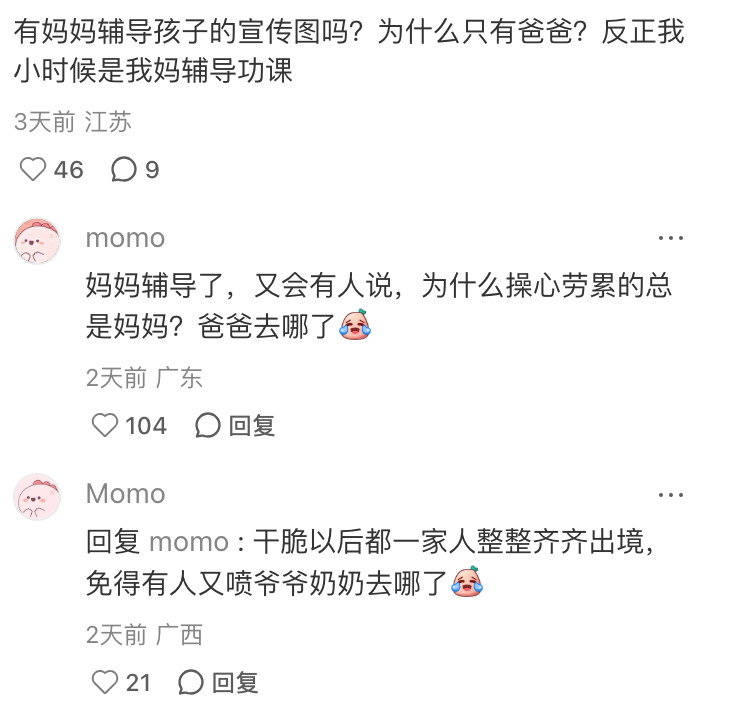Like Momo's reply with 21 likes

105,683
